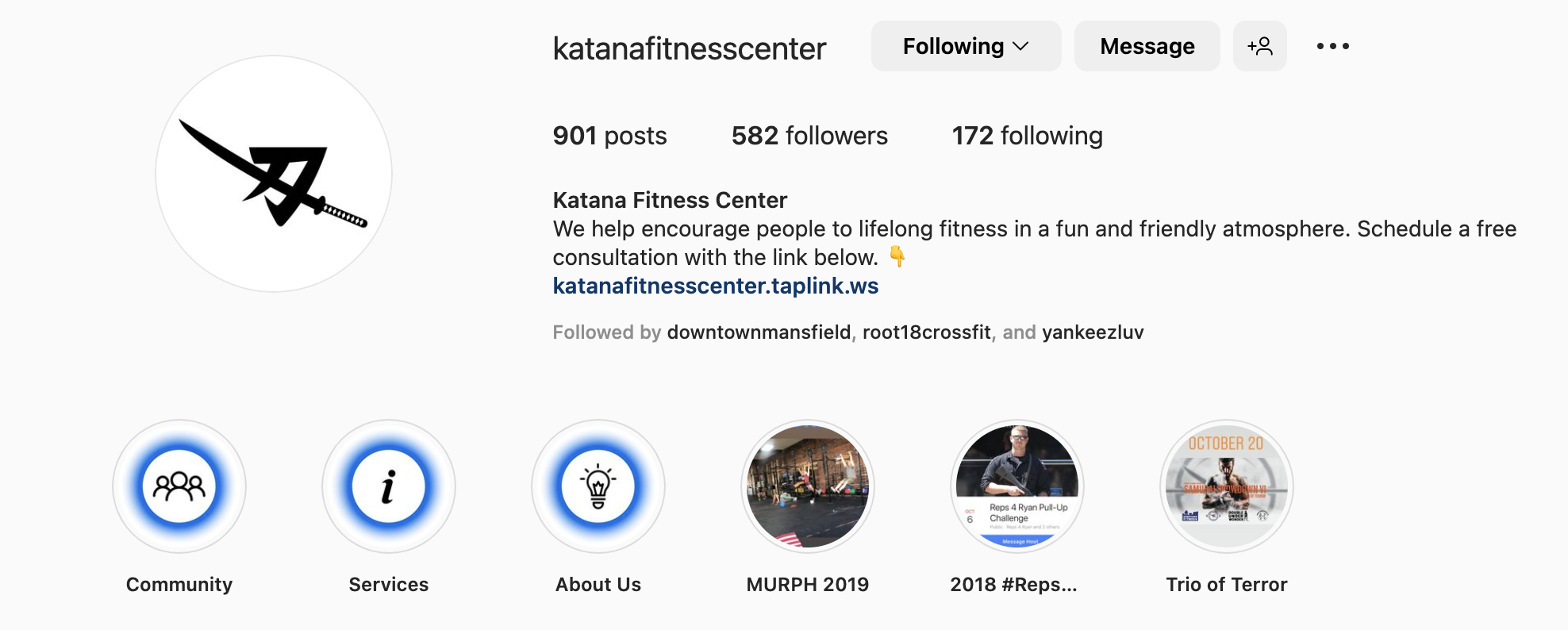Show similar account suggestions
The height and width of the screenshot is (630, 1568).
1259,47
